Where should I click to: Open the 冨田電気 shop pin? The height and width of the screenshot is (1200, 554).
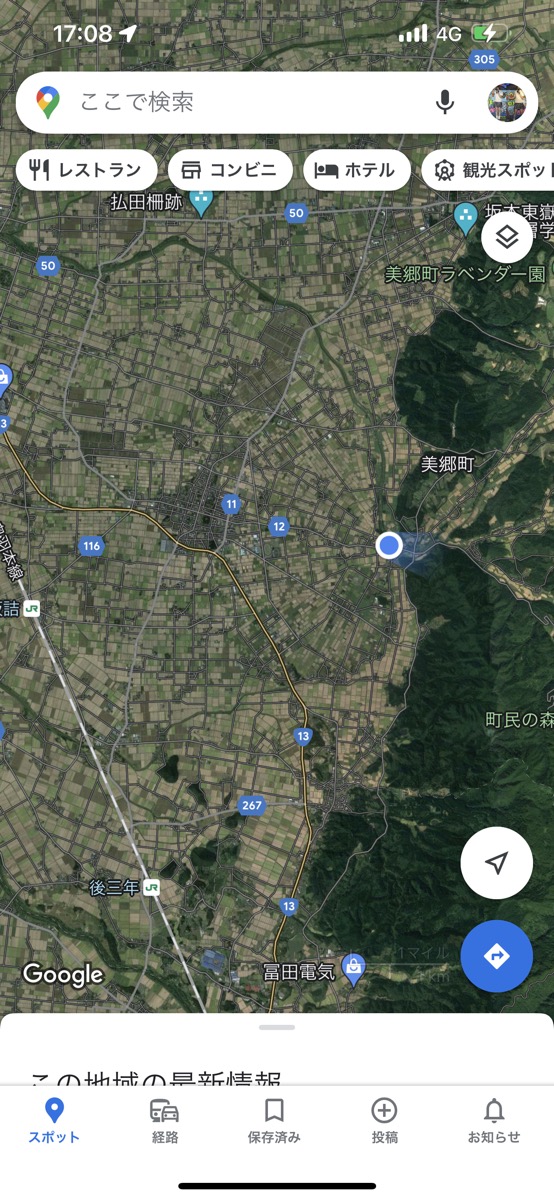(352, 968)
